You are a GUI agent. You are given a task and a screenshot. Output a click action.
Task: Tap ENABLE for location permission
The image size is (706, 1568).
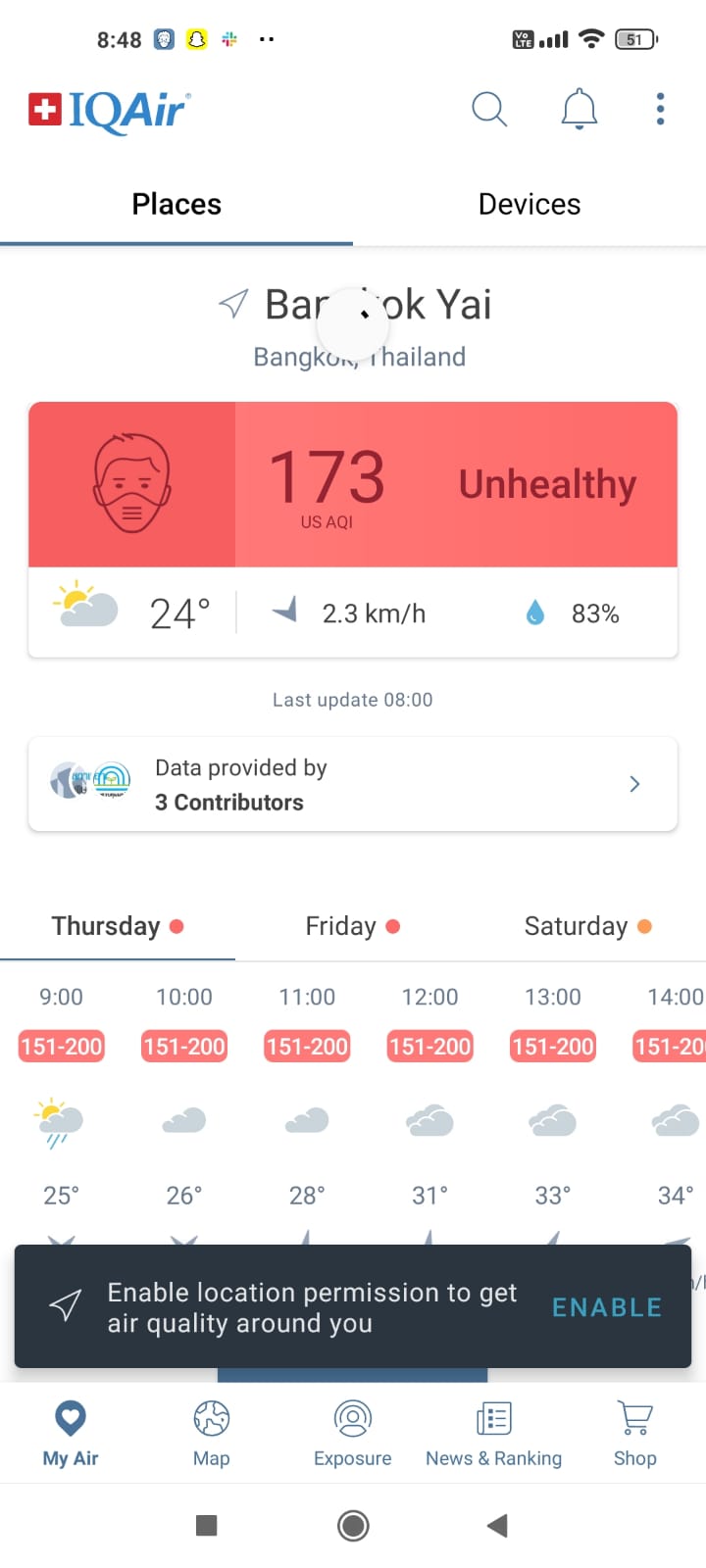point(606,1307)
